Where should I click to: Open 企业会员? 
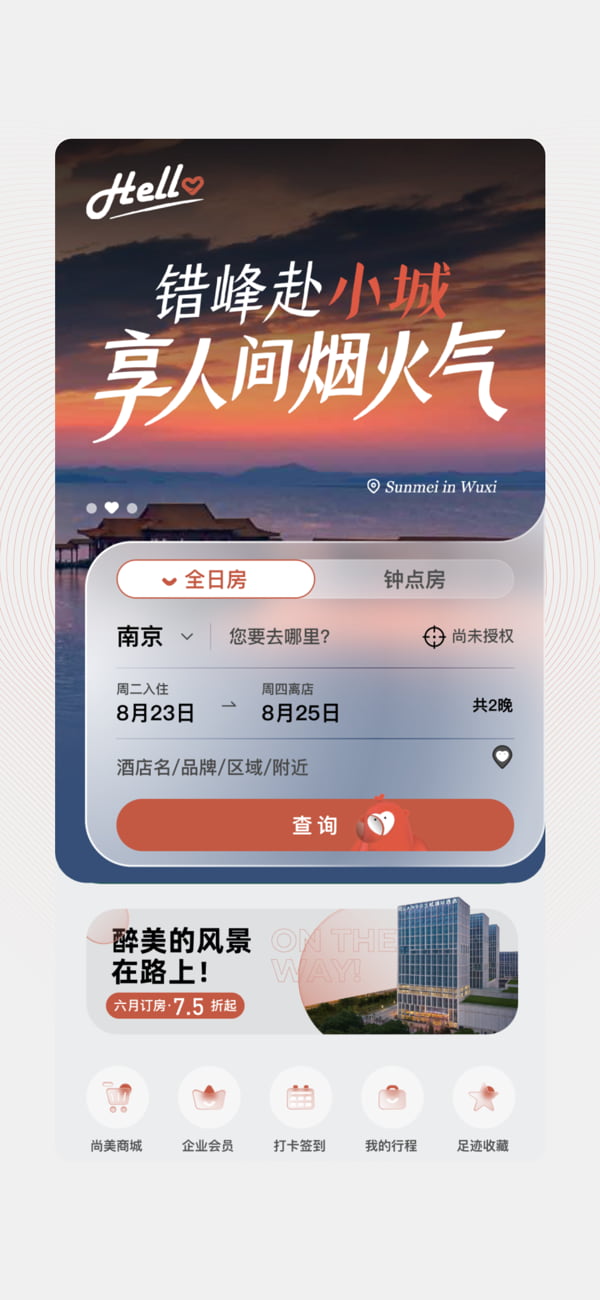[x=208, y=1110]
